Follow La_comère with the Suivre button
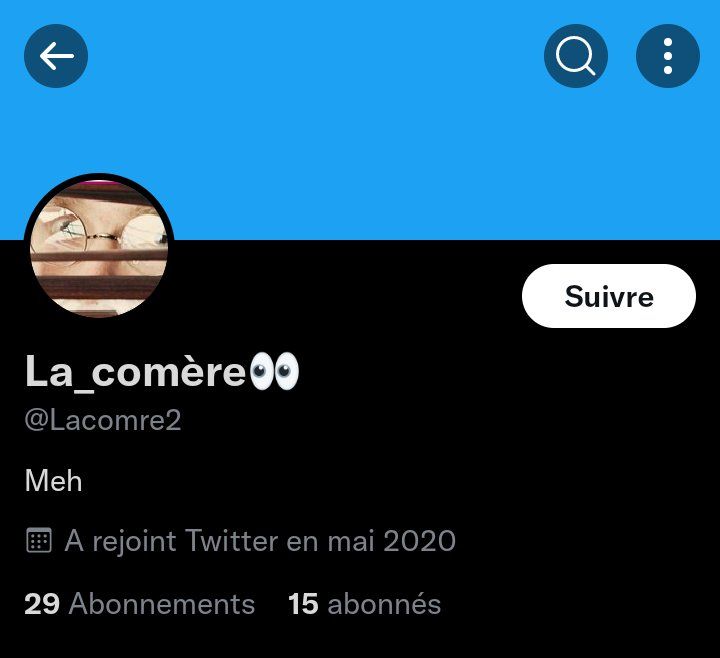 pos(608,297)
